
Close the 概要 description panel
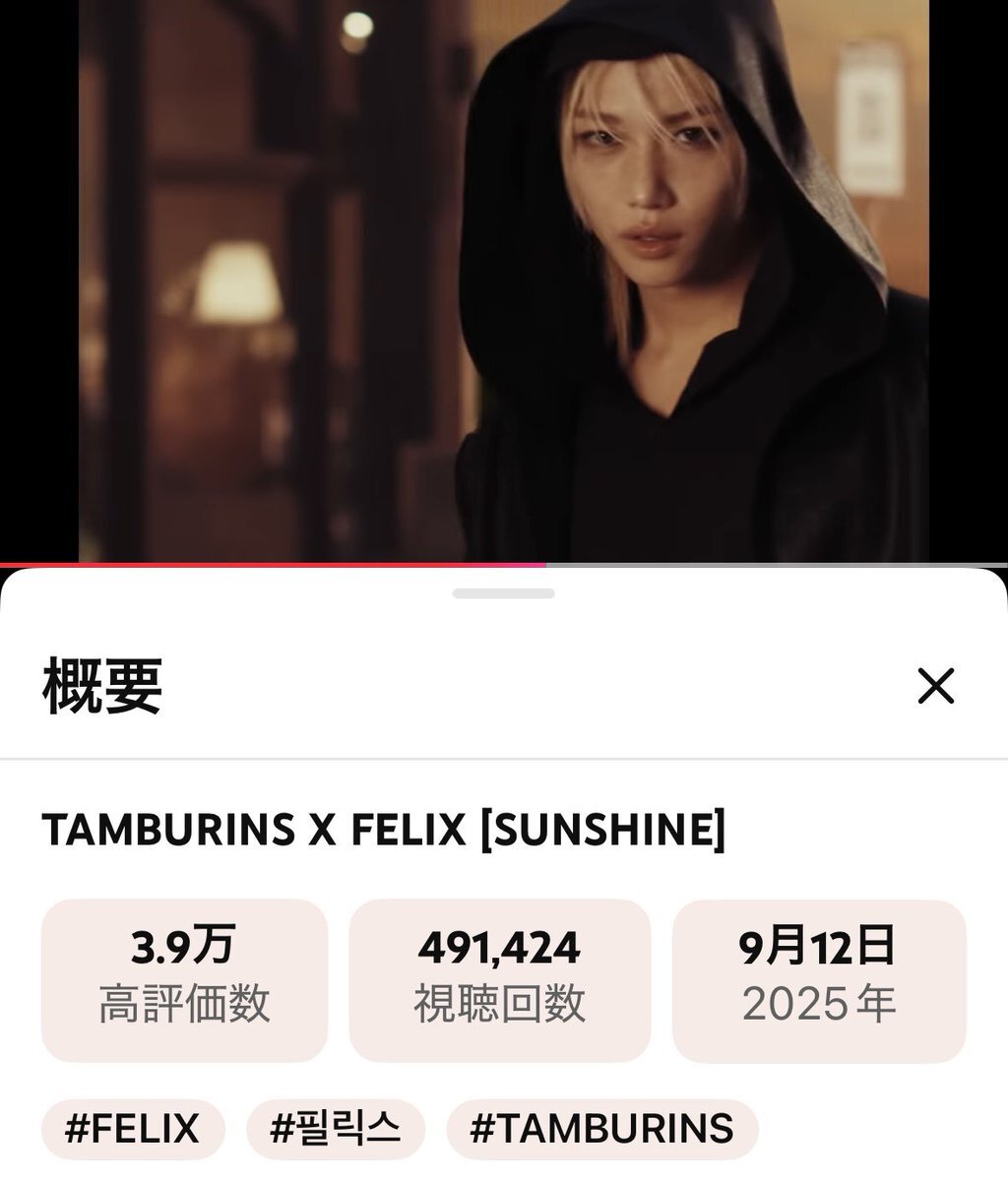click(x=935, y=686)
